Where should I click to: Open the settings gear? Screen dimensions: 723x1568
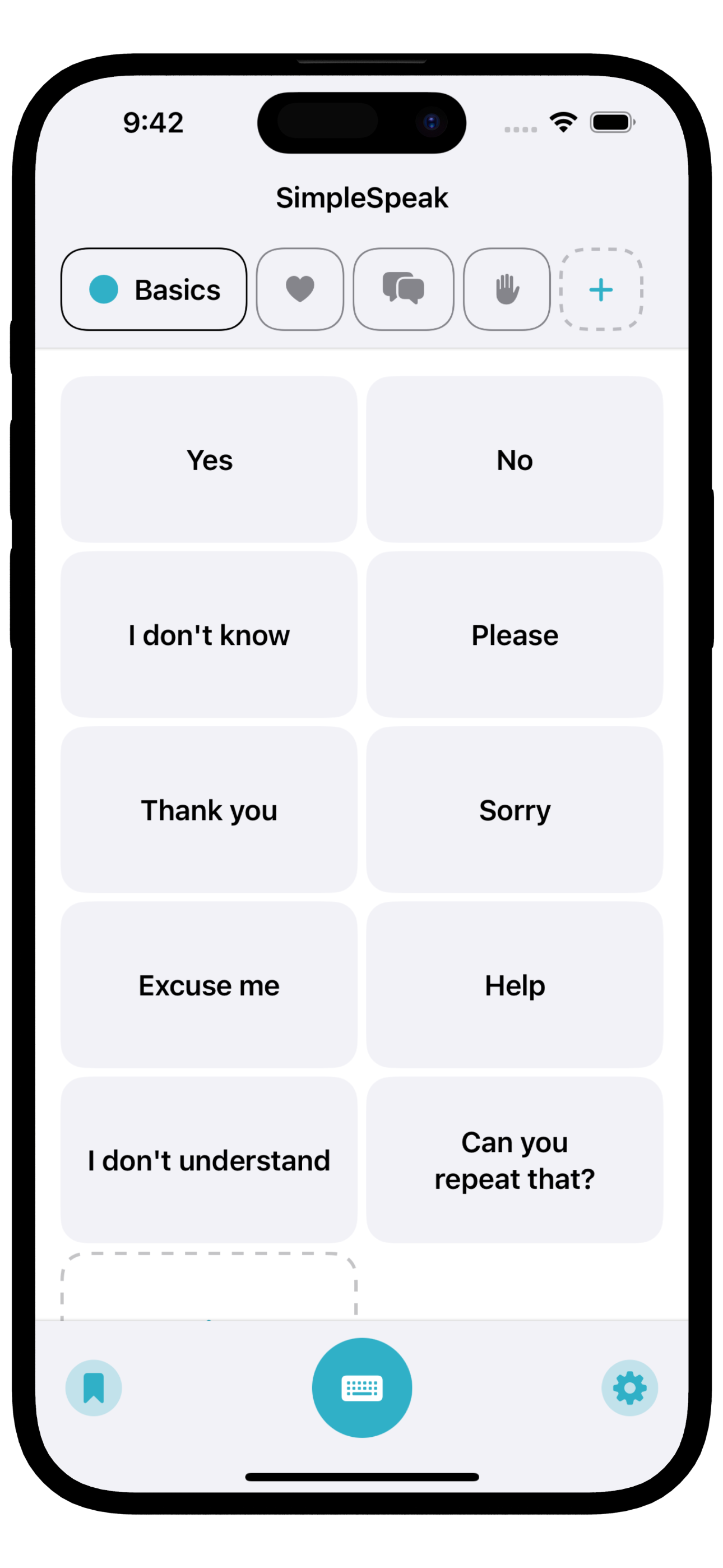pos(629,1388)
